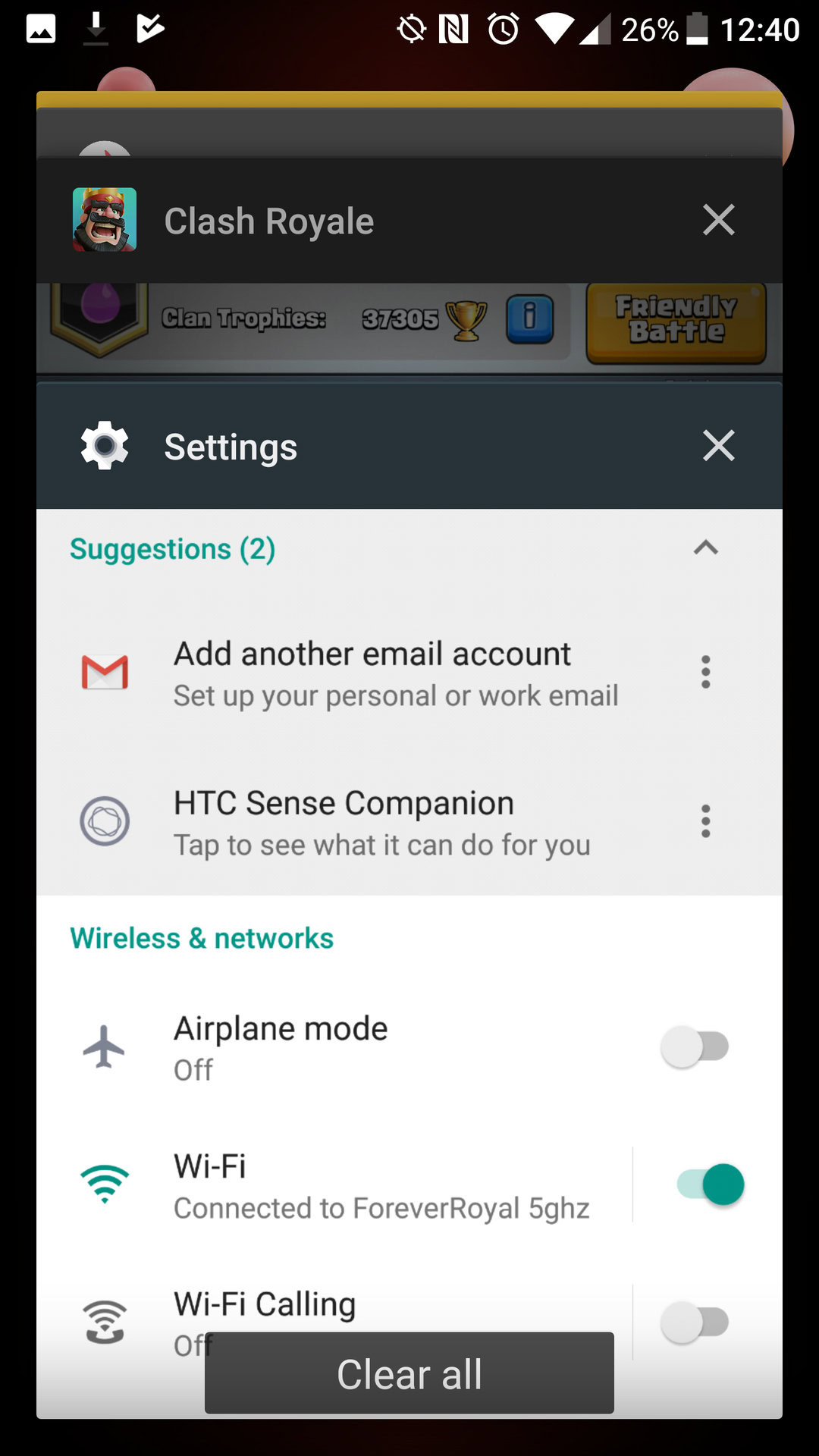Image resolution: width=819 pixels, height=1456 pixels.
Task: Turn on Airplane mode
Action: (x=695, y=1047)
